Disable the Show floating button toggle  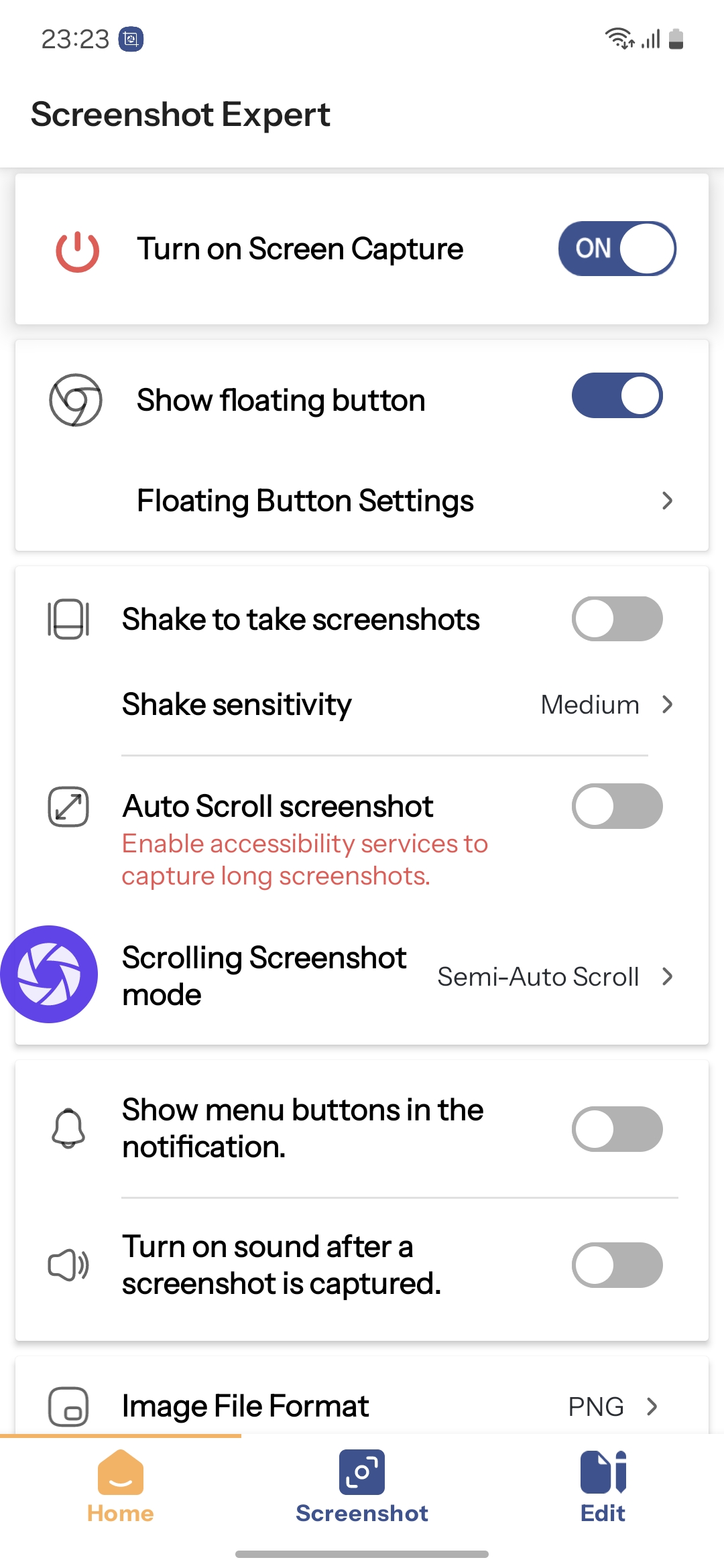[x=617, y=395]
